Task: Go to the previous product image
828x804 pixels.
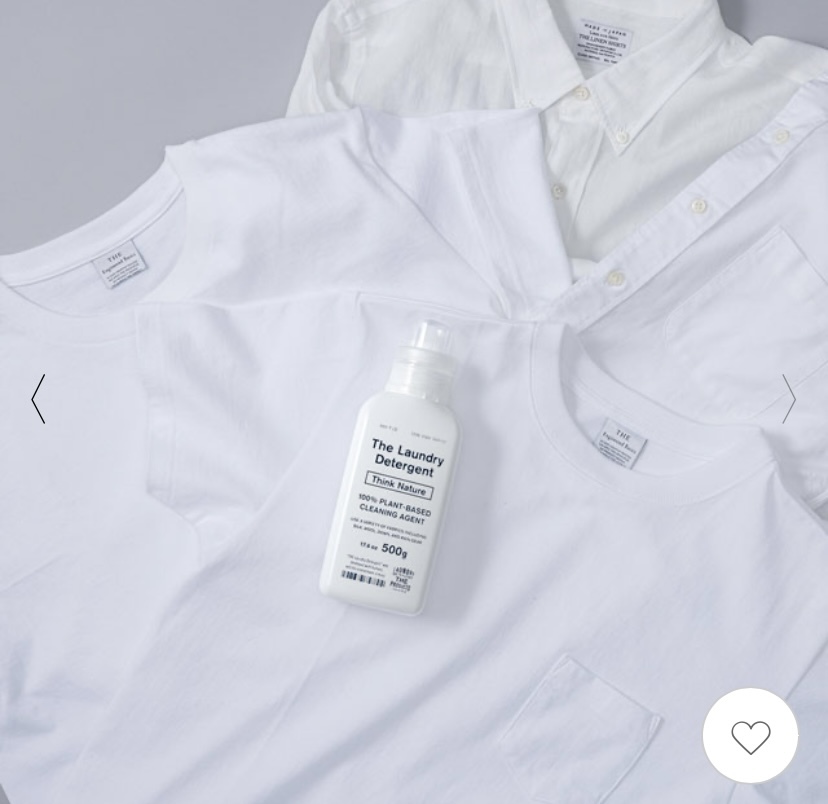Action: point(39,399)
